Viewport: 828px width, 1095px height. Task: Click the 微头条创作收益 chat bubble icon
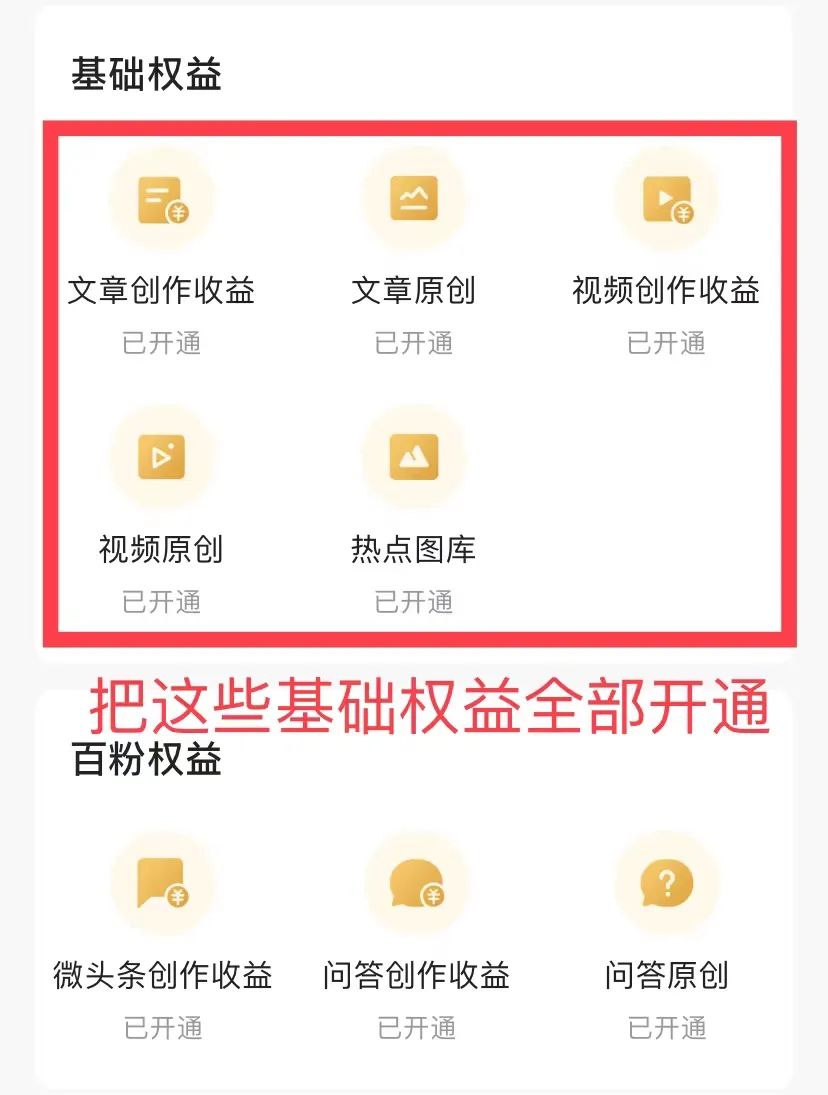pos(163,882)
